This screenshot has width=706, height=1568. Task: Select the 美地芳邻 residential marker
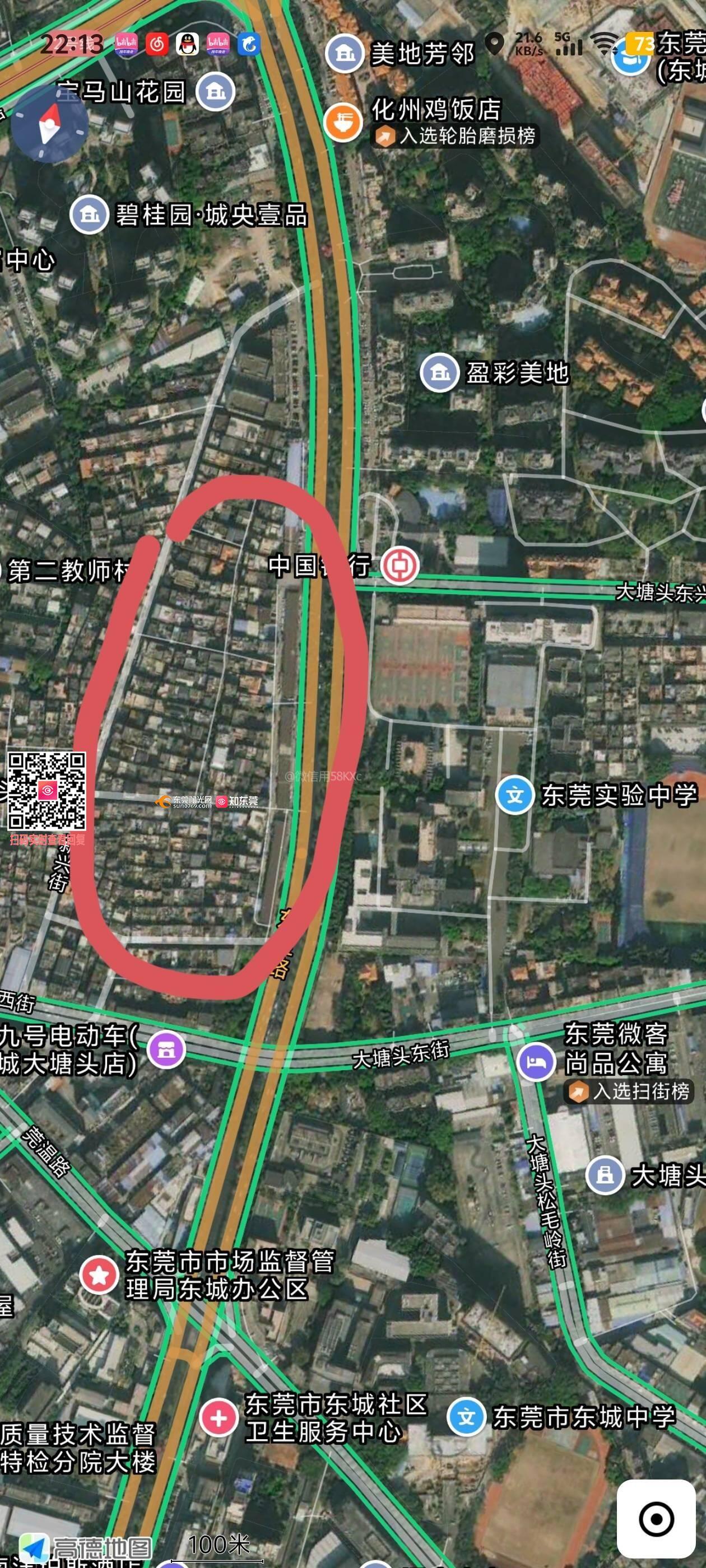(345, 54)
